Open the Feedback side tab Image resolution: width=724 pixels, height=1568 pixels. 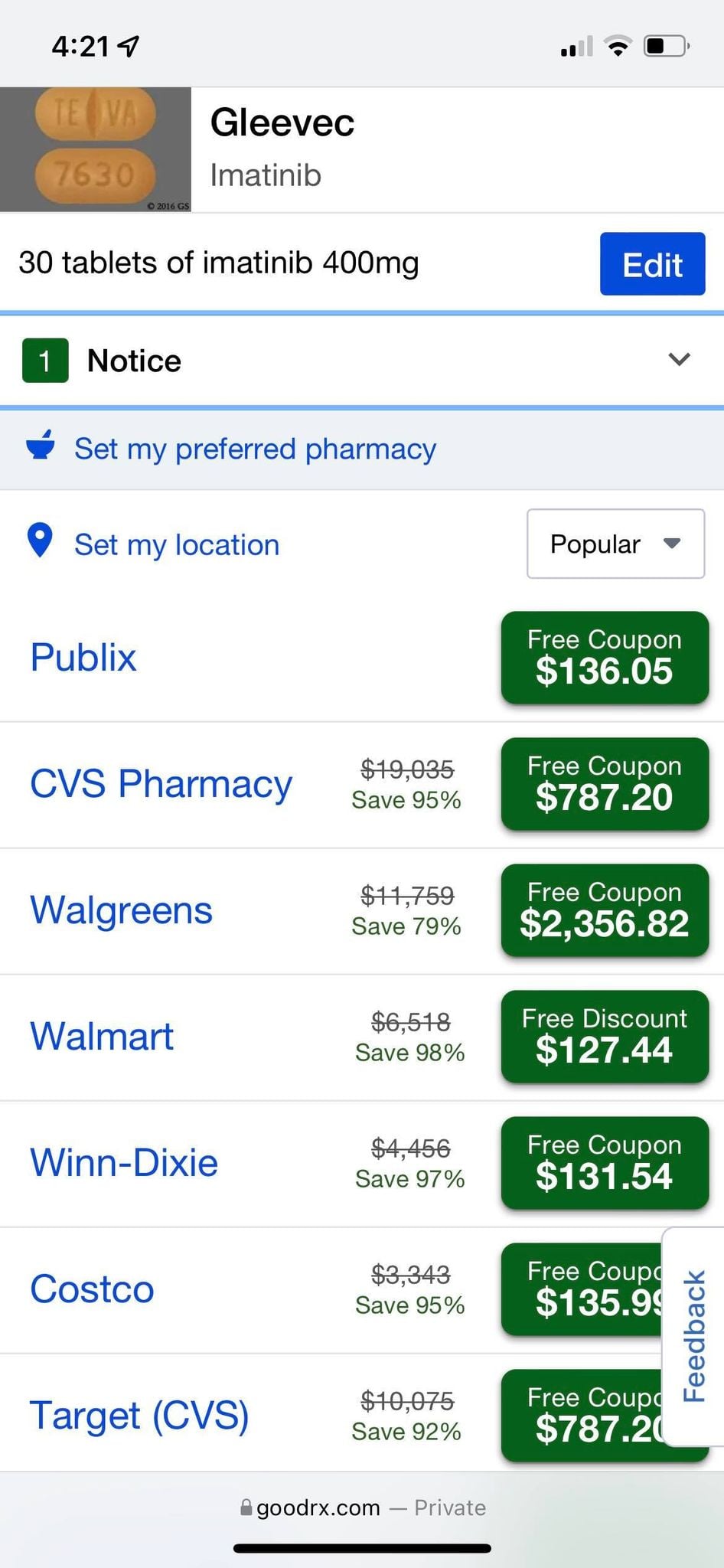click(693, 1337)
